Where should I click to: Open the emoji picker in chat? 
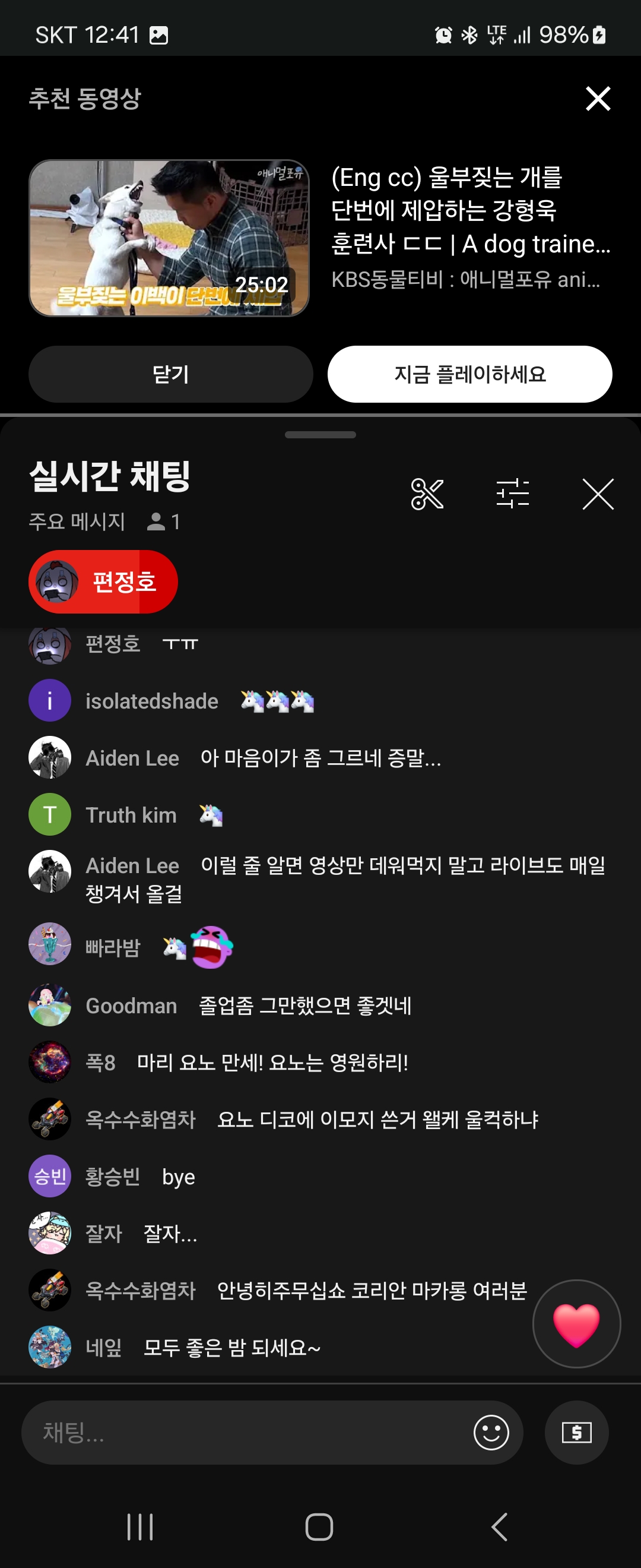coord(491,1432)
